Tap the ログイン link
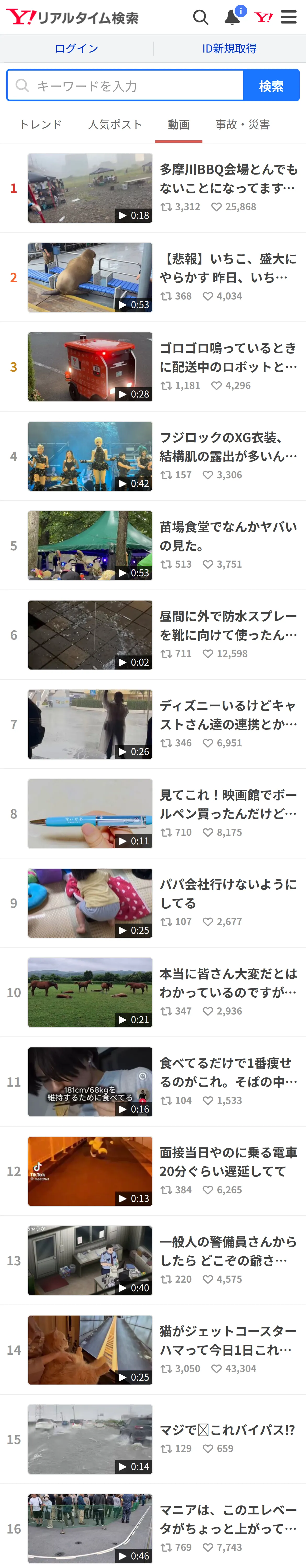The height and width of the screenshot is (1568, 306). click(76, 49)
